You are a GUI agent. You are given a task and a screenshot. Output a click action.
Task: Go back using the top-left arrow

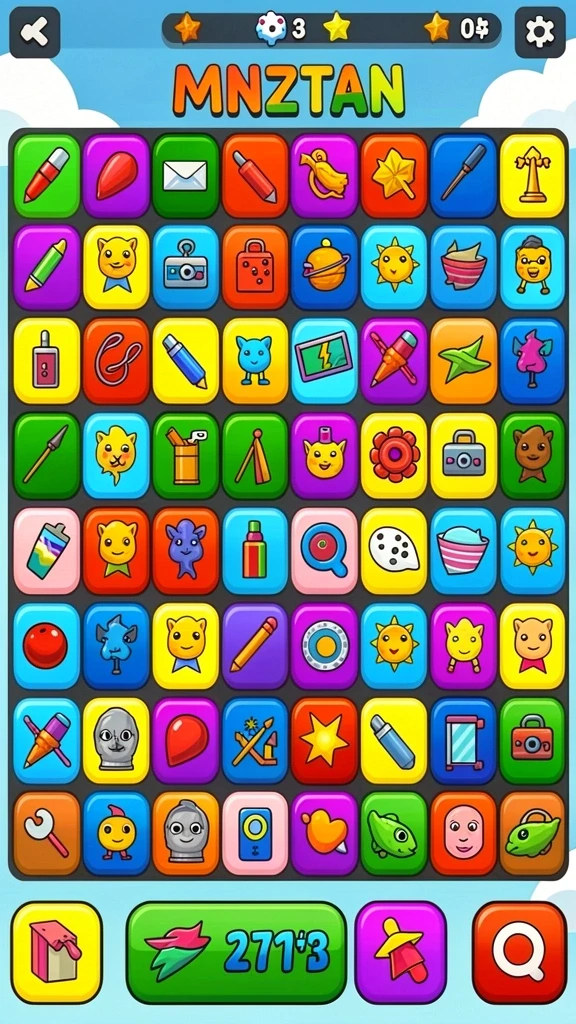point(35,32)
